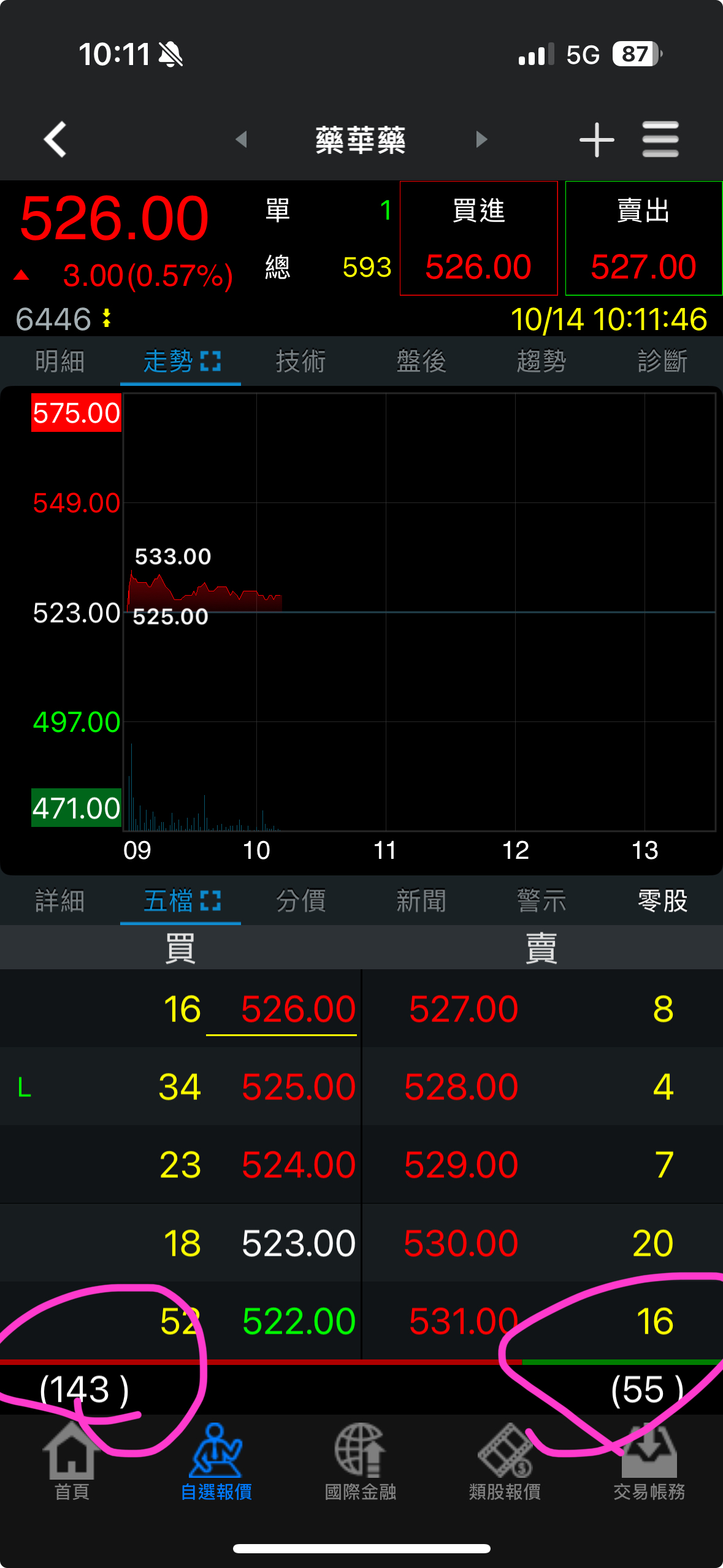723x1568 pixels.
Task: Open 交易帳務 in bottom navigation
Action: click(649, 1463)
